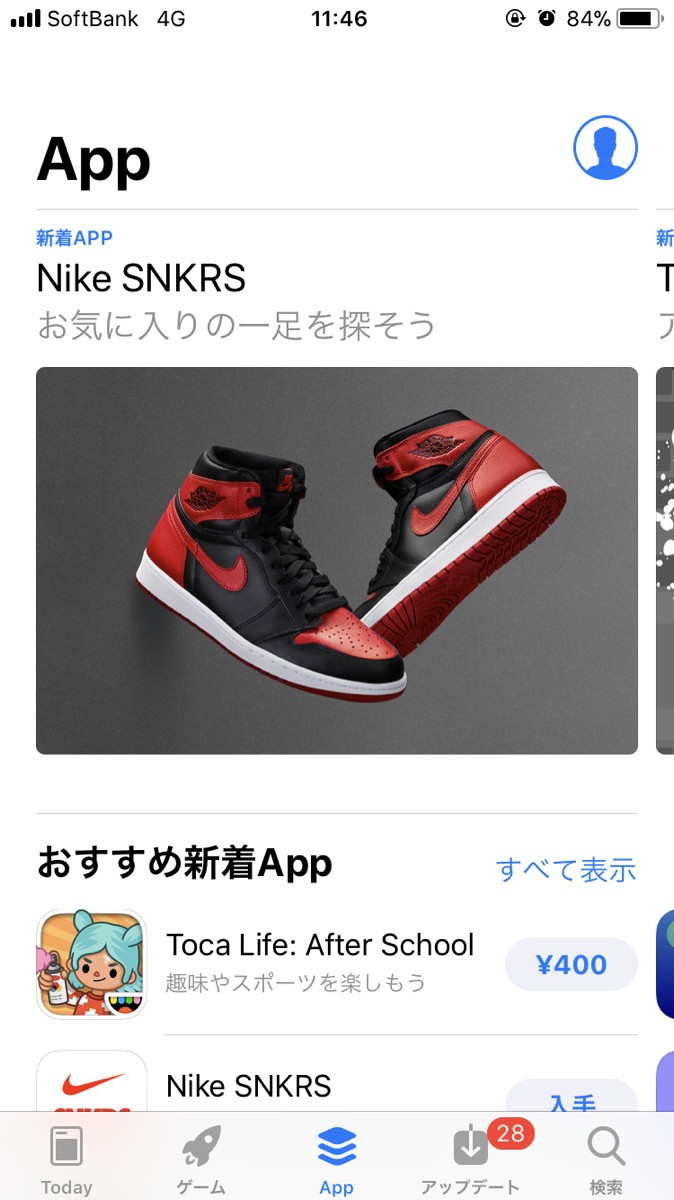Image resolution: width=674 pixels, height=1200 pixels.
Task: Switch to the Today tab
Action: coord(67,1160)
